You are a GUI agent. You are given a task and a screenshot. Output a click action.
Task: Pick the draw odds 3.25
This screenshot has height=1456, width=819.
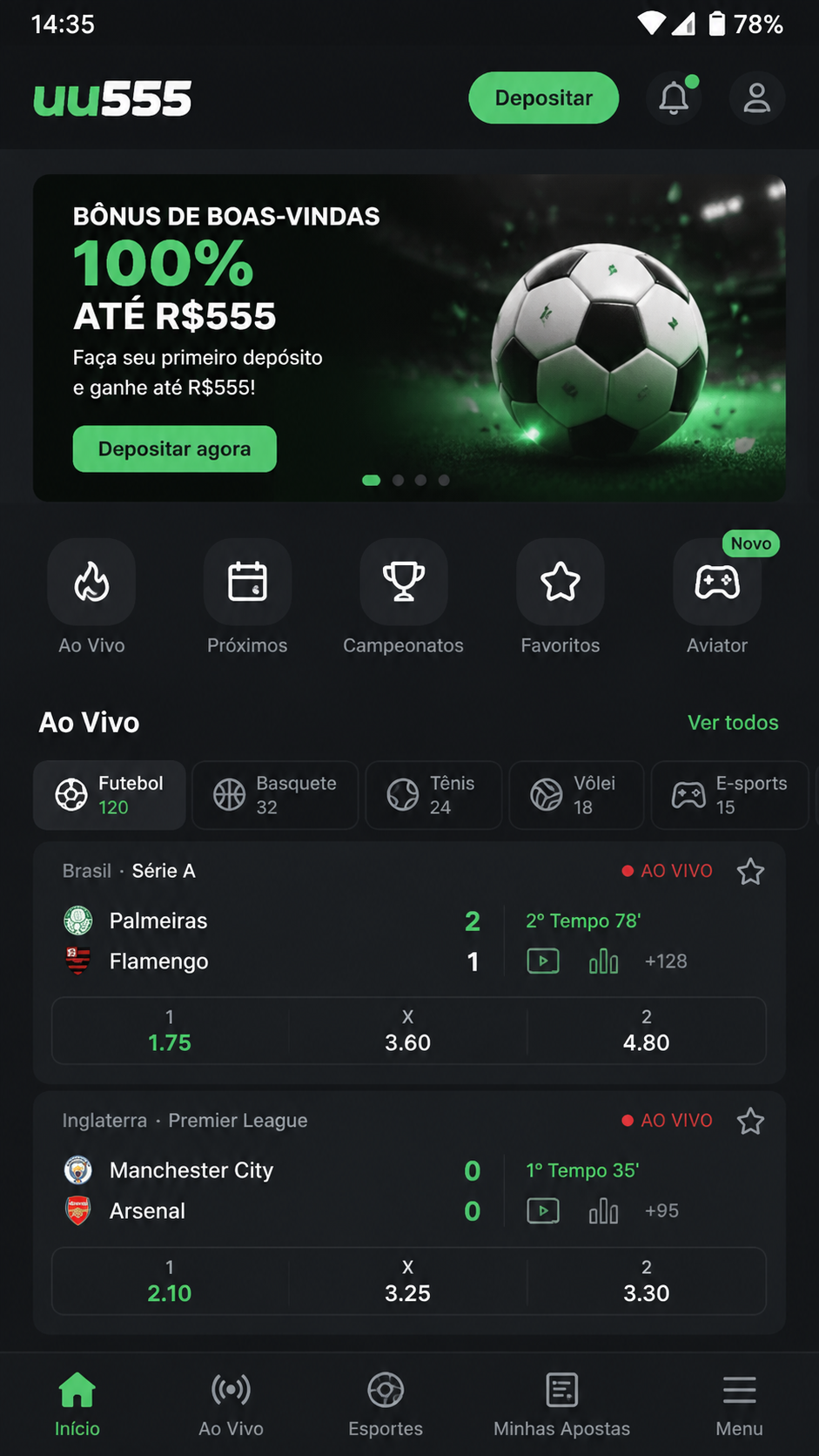(x=407, y=1281)
